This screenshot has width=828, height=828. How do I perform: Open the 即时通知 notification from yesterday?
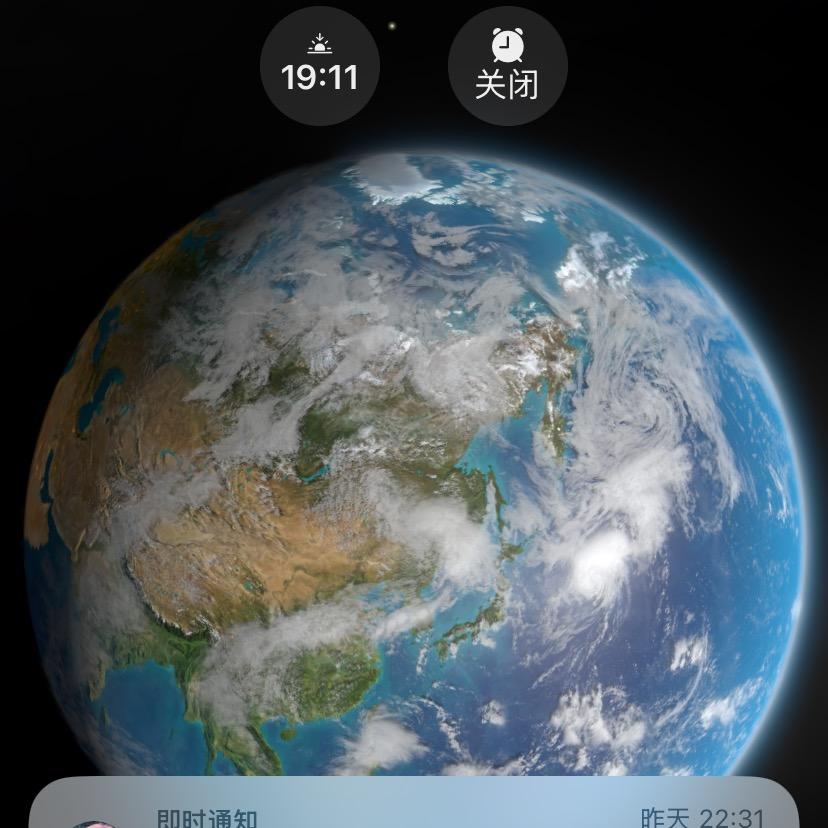click(x=412, y=808)
